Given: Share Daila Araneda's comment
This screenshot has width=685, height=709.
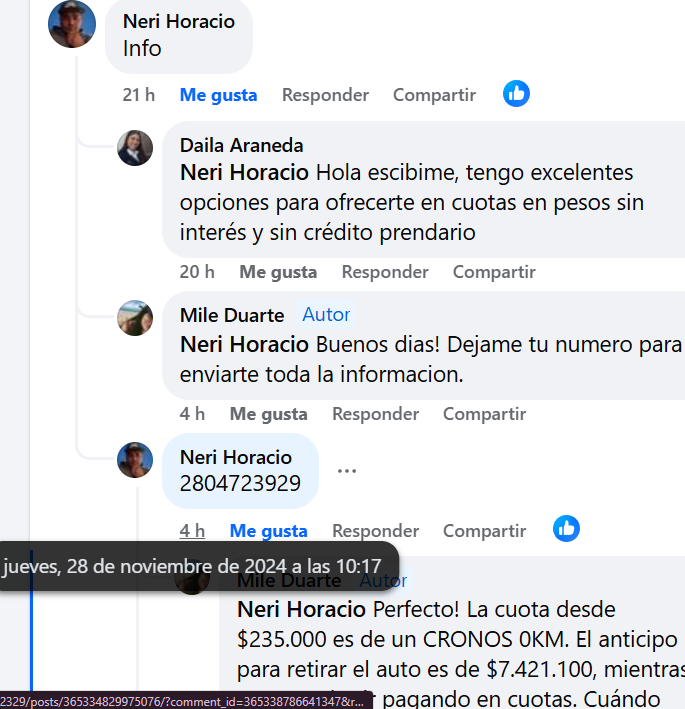Looking at the screenshot, I should click(x=494, y=272).
